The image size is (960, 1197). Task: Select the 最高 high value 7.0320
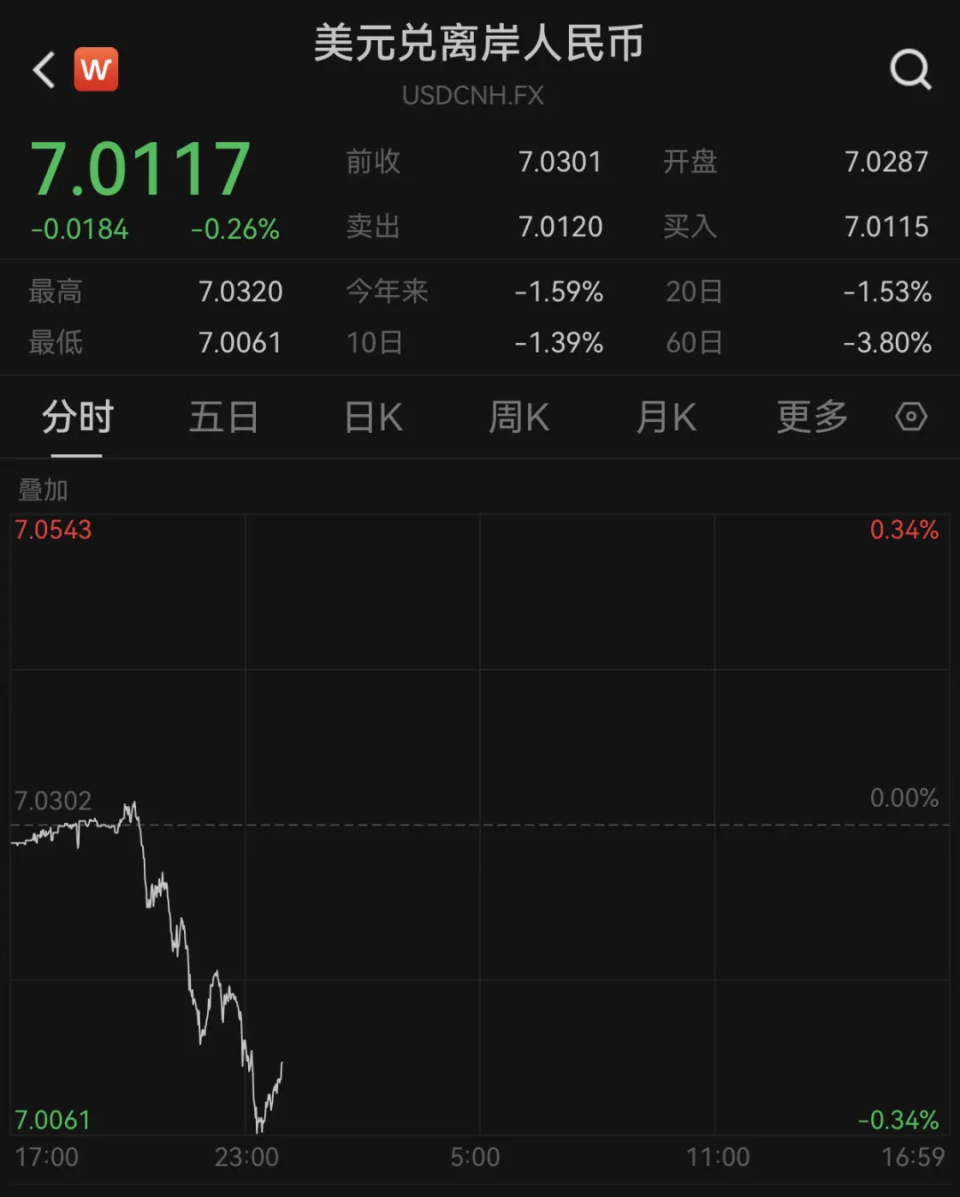click(x=240, y=291)
